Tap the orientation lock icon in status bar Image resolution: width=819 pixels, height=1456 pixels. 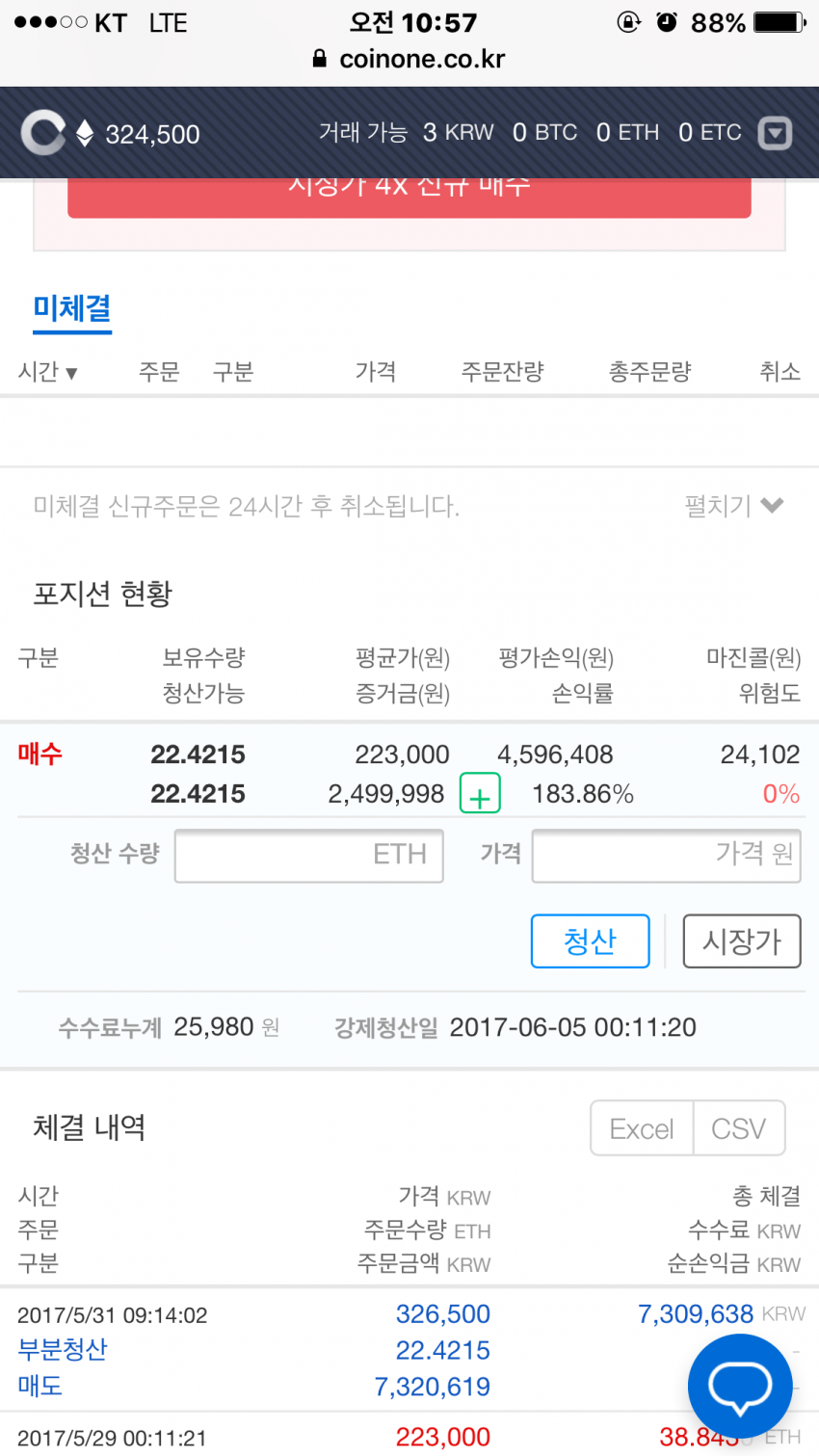pos(628,21)
